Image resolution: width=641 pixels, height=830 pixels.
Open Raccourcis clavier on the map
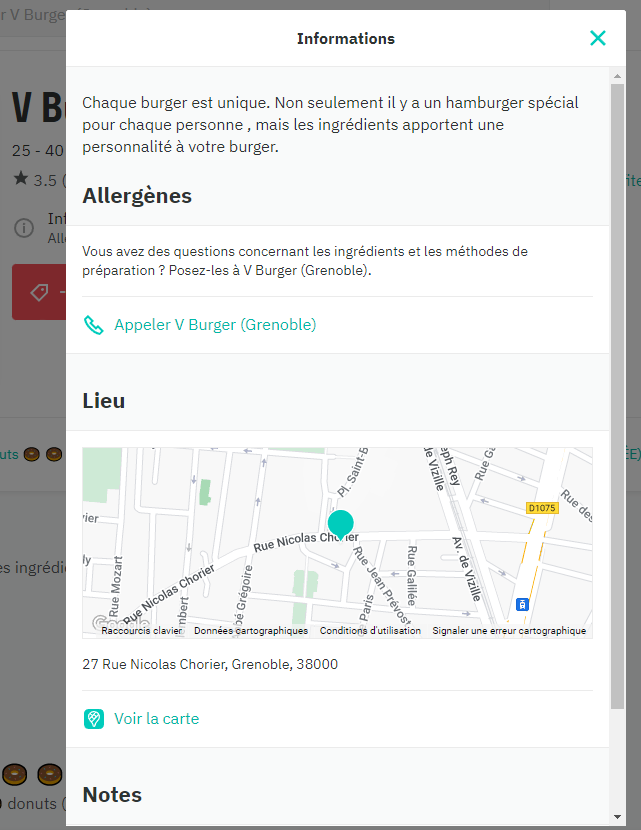[142, 631]
